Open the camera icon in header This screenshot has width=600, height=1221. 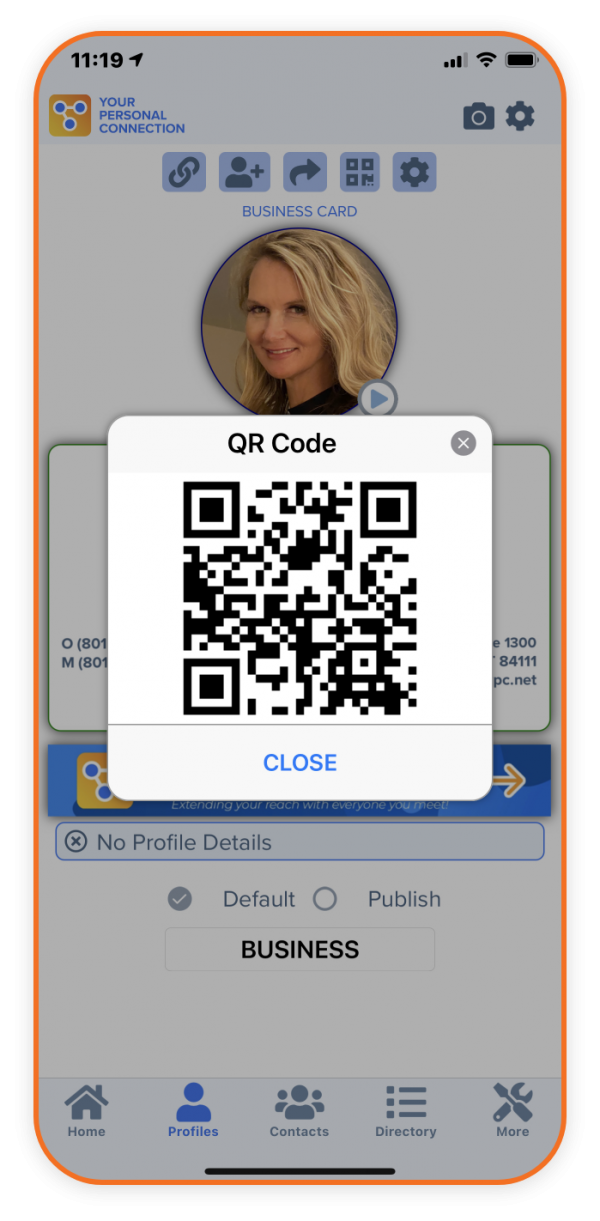coord(478,117)
